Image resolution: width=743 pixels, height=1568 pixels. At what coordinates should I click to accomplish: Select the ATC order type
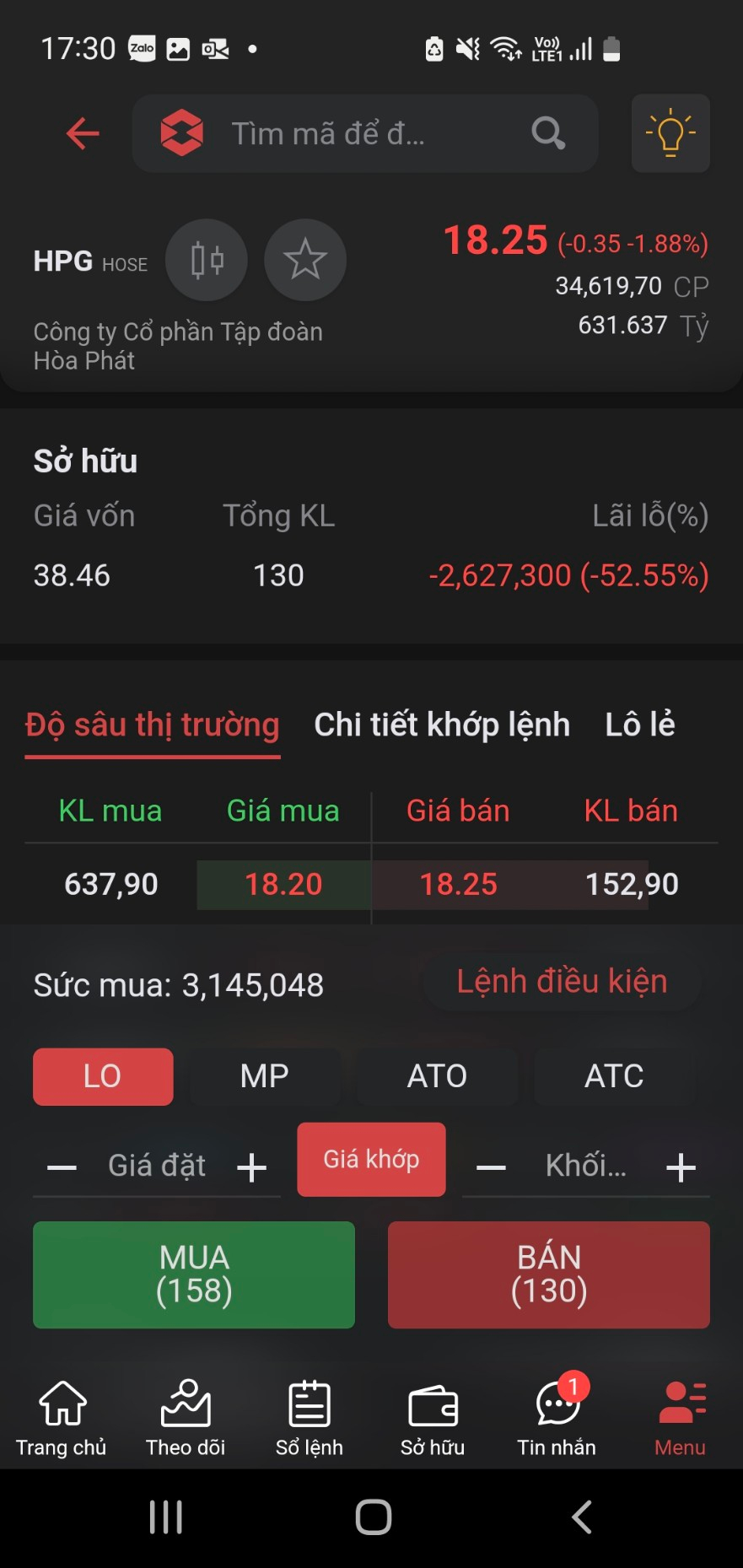[614, 1076]
